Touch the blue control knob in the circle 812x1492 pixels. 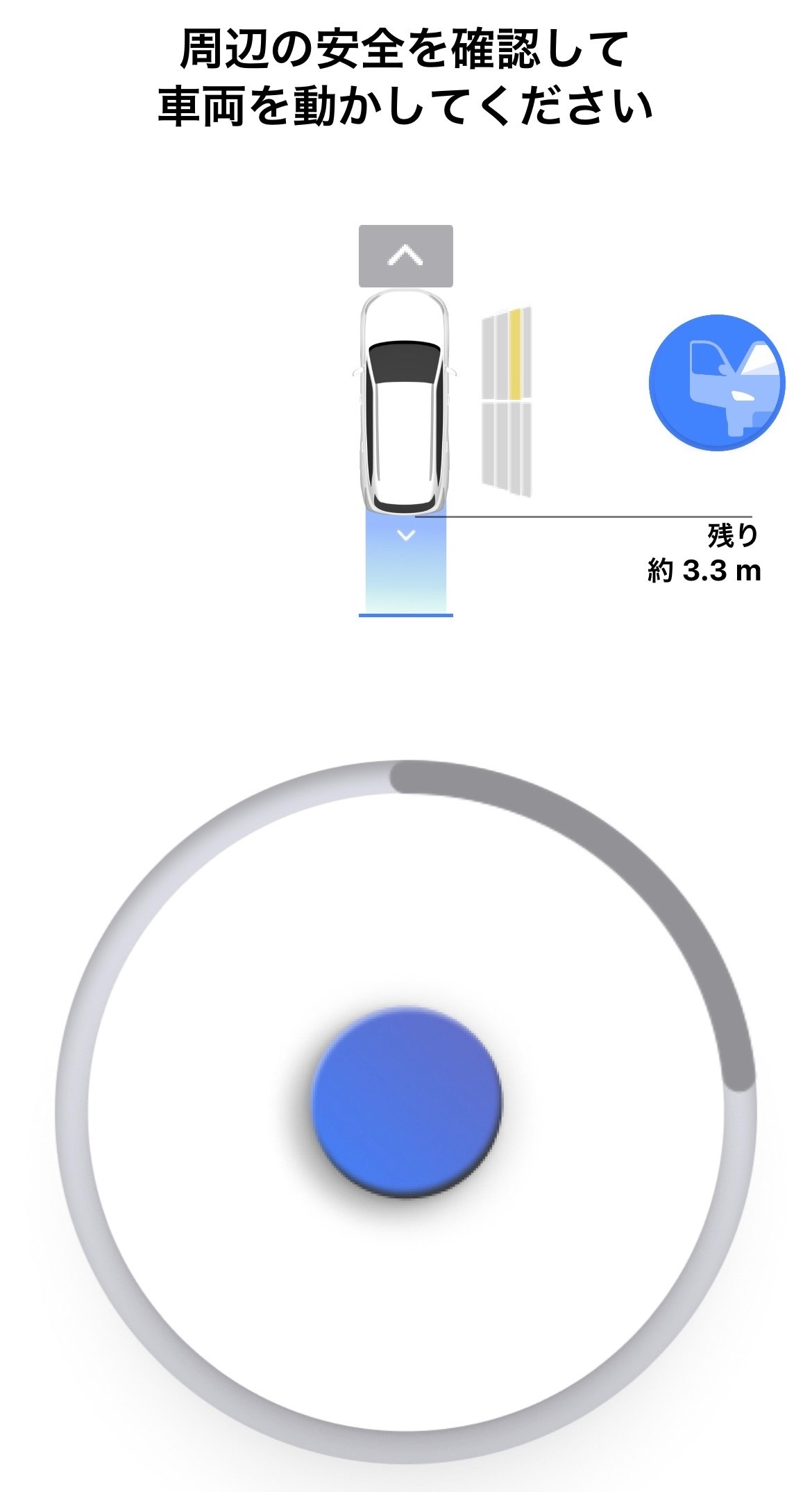[406, 1102]
